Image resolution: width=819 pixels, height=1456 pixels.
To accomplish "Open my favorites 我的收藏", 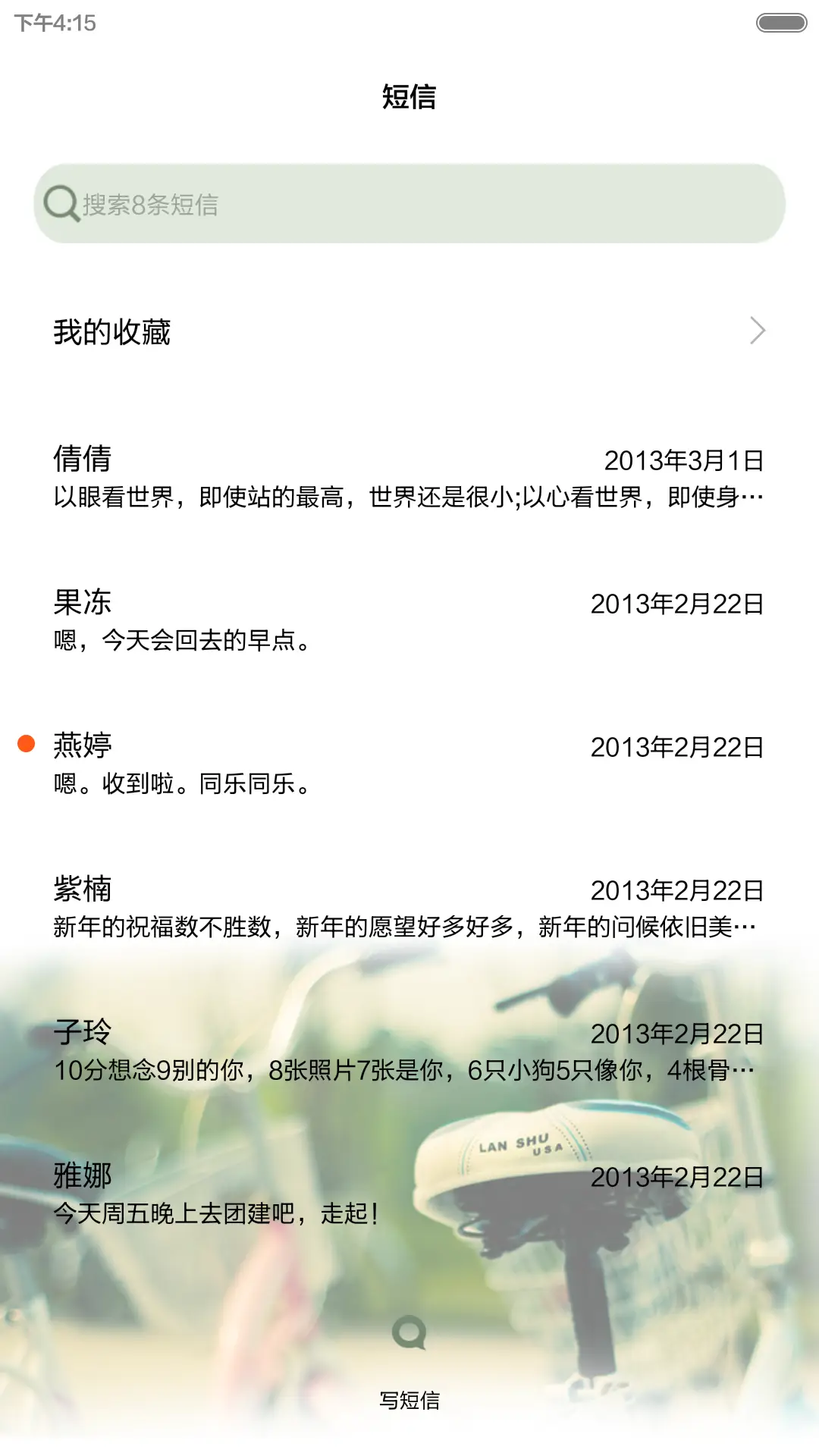I will pos(114,331).
